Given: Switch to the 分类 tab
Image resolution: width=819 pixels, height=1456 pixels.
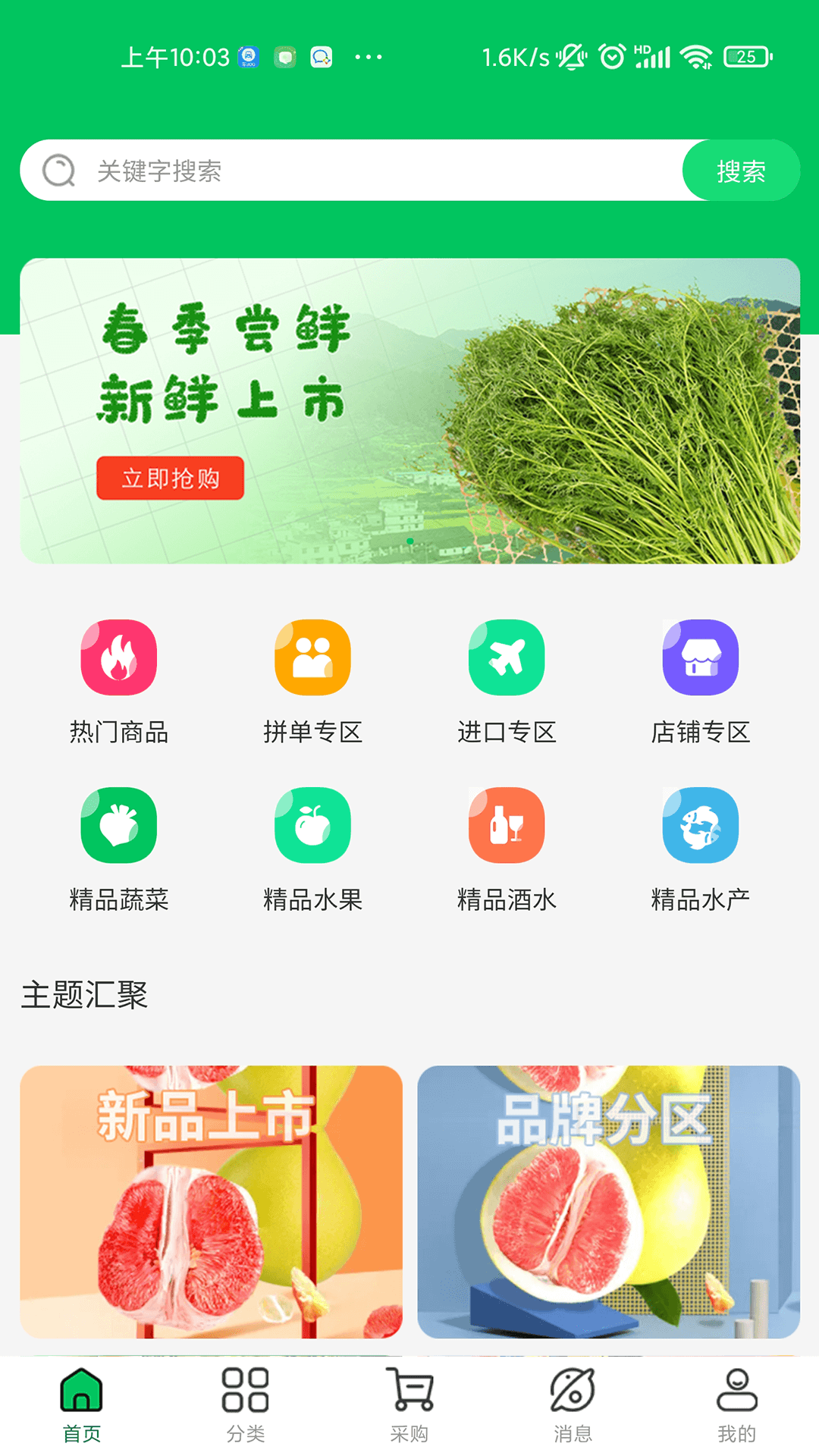Looking at the screenshot, I should [x=246, y=1404].
